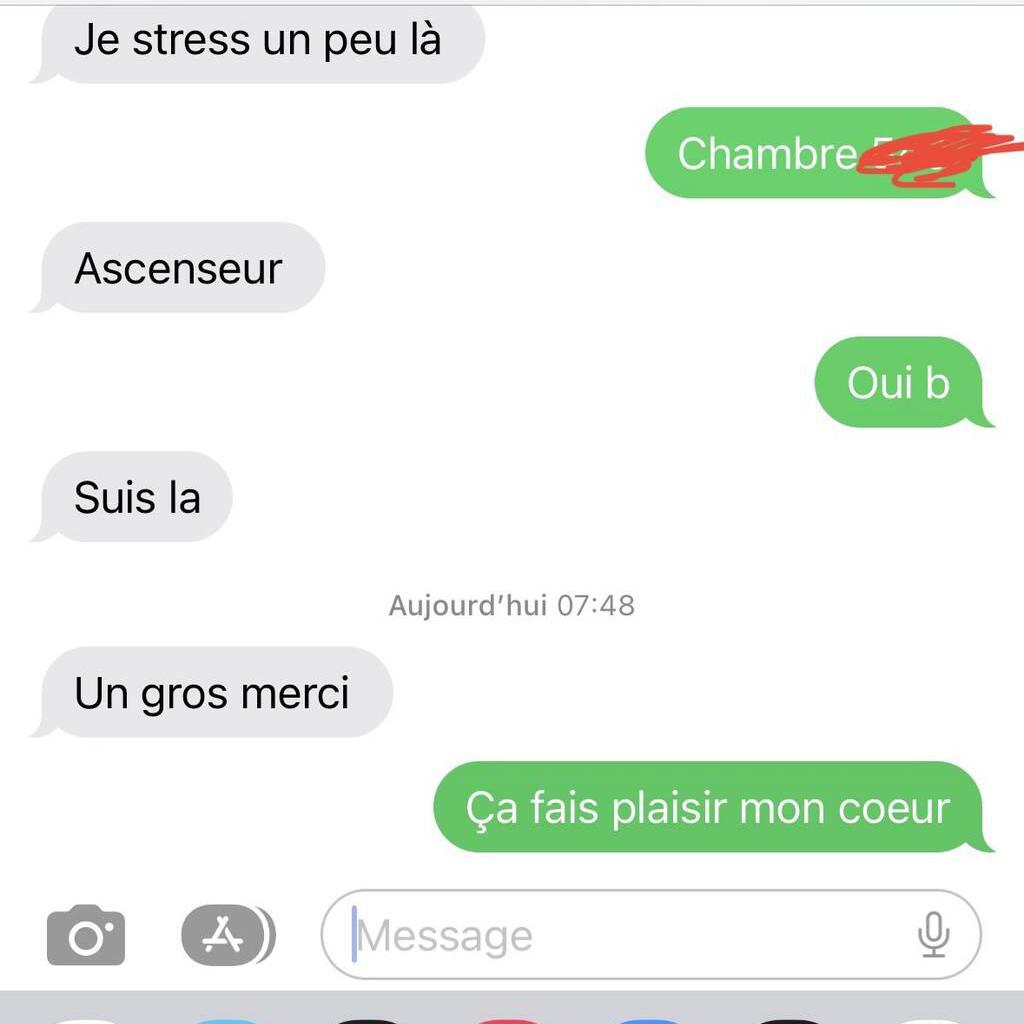
Task: Tap the microphone to dictate a message
Action: pos(933,936)
